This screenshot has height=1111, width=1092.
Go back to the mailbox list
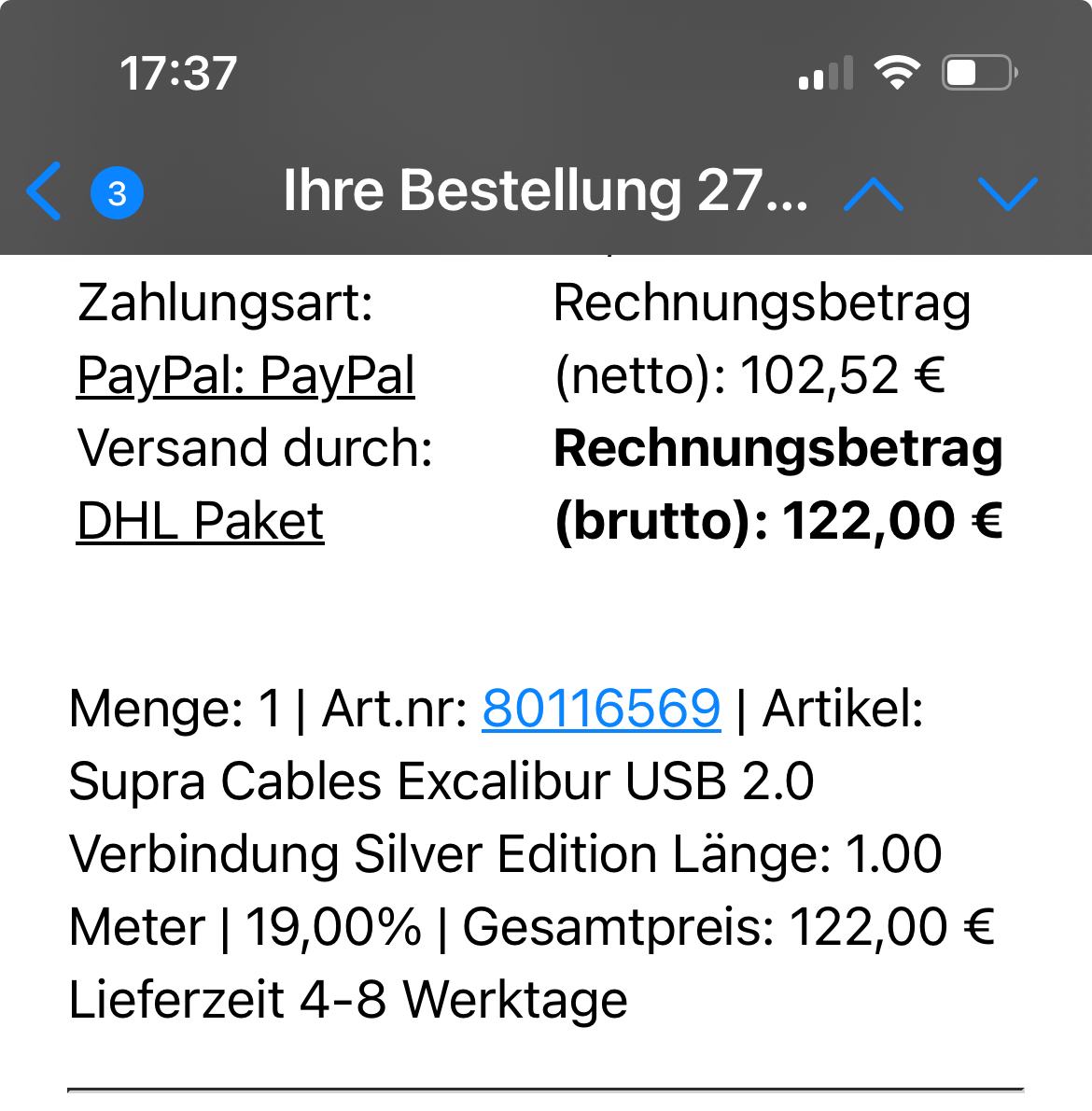(45, 191)
